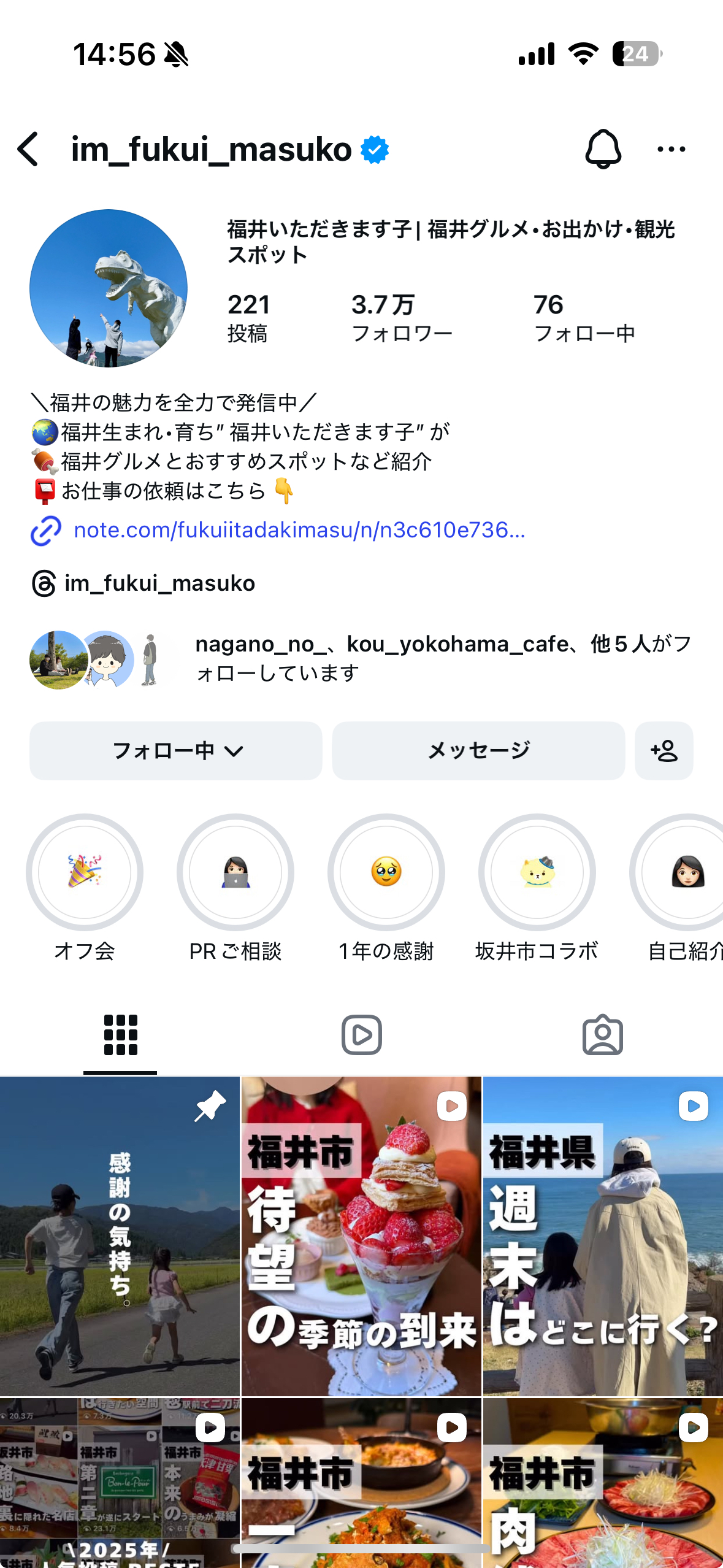723x1568 pixels.
Task: Click the link chain icon beside note.com
Action: point(44,531)
